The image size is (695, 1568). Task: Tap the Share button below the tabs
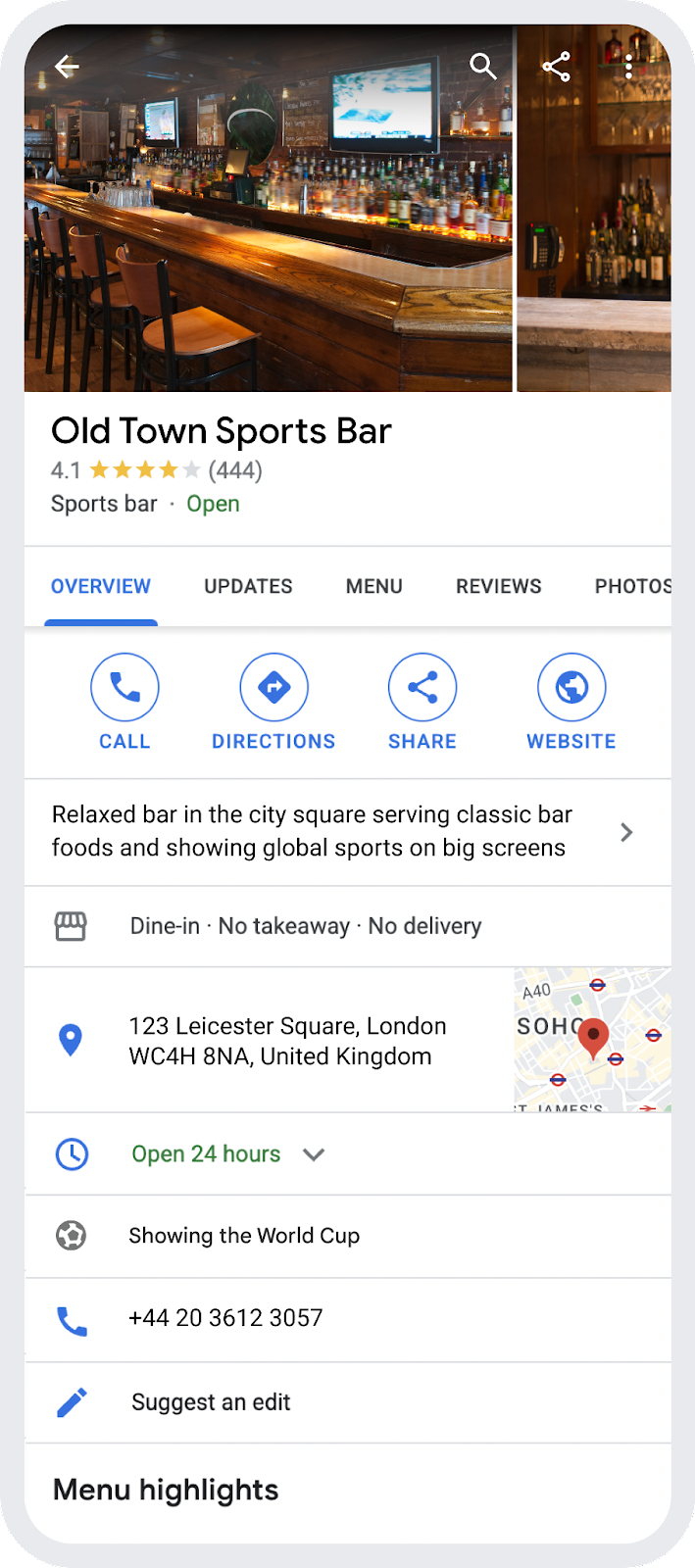click(422, 701)
